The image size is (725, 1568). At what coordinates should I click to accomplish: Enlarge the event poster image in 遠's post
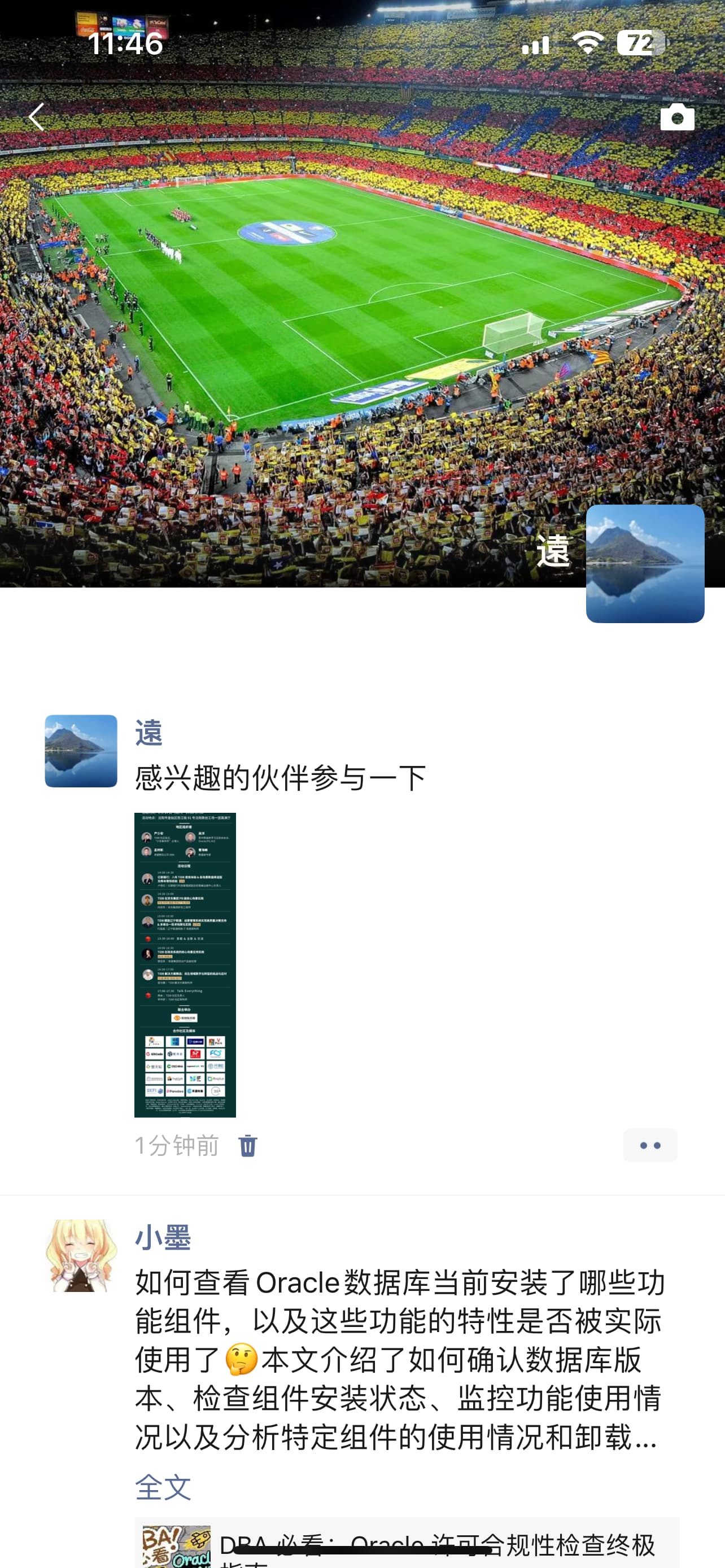click(185, 964)
